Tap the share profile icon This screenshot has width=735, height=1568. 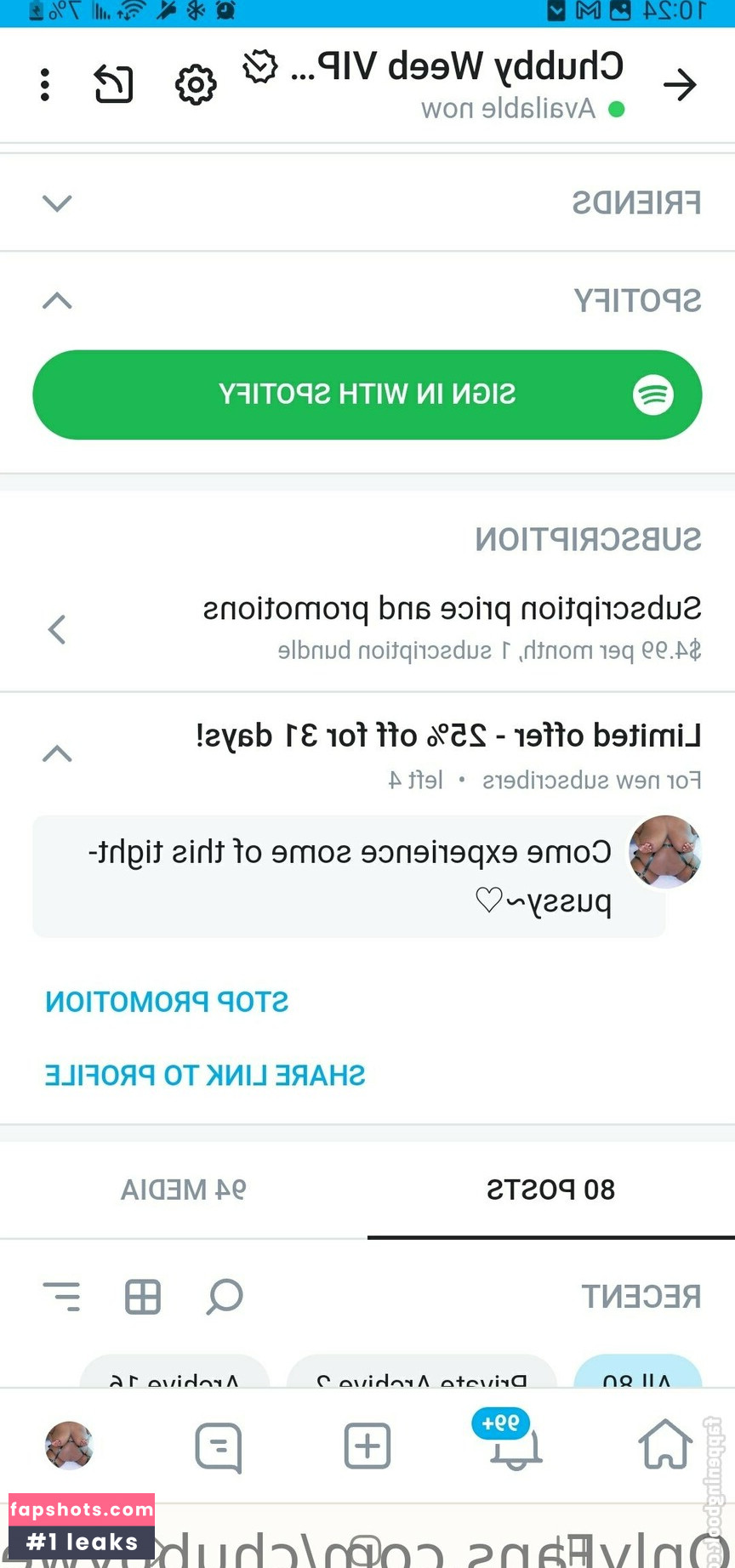click(x=114, y=85)
